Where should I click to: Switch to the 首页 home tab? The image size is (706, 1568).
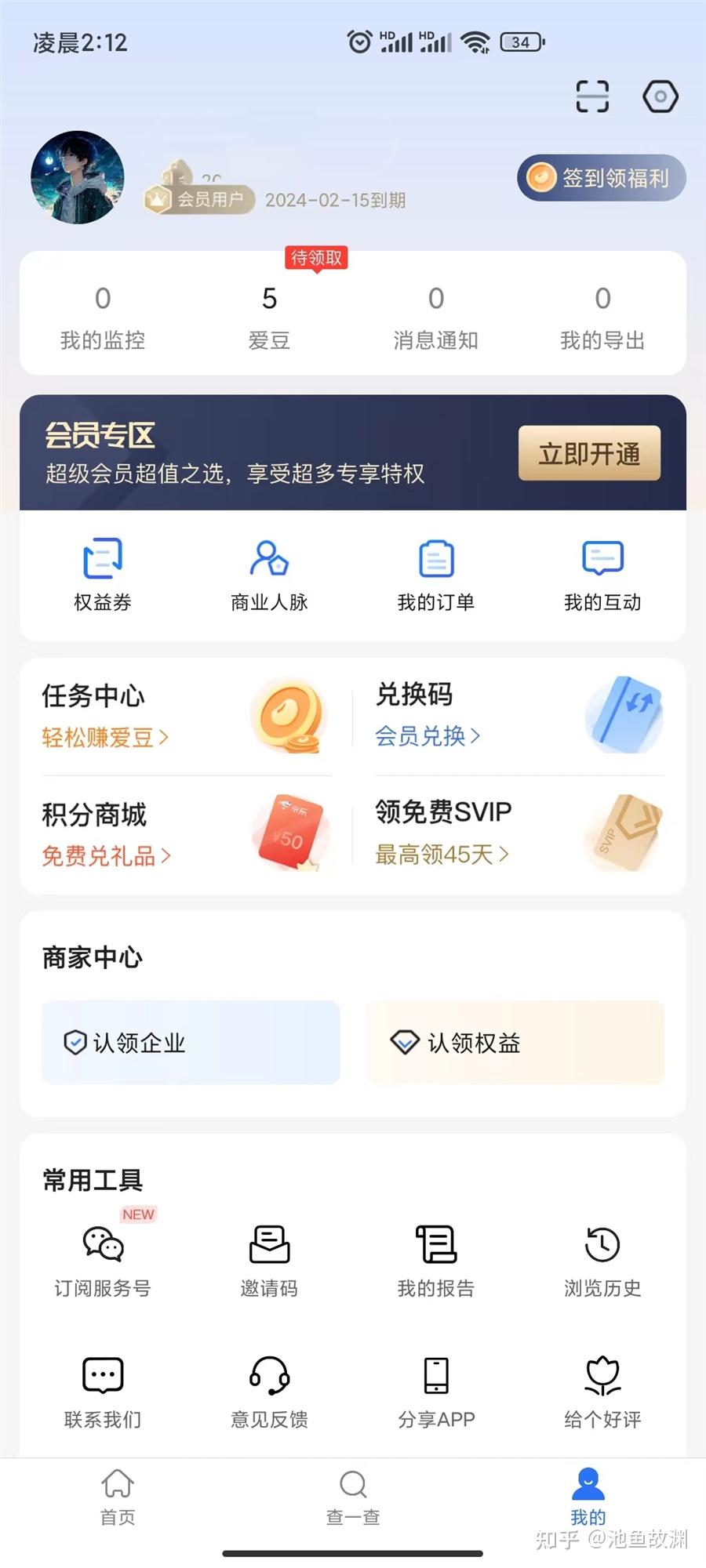point(118,1497)
